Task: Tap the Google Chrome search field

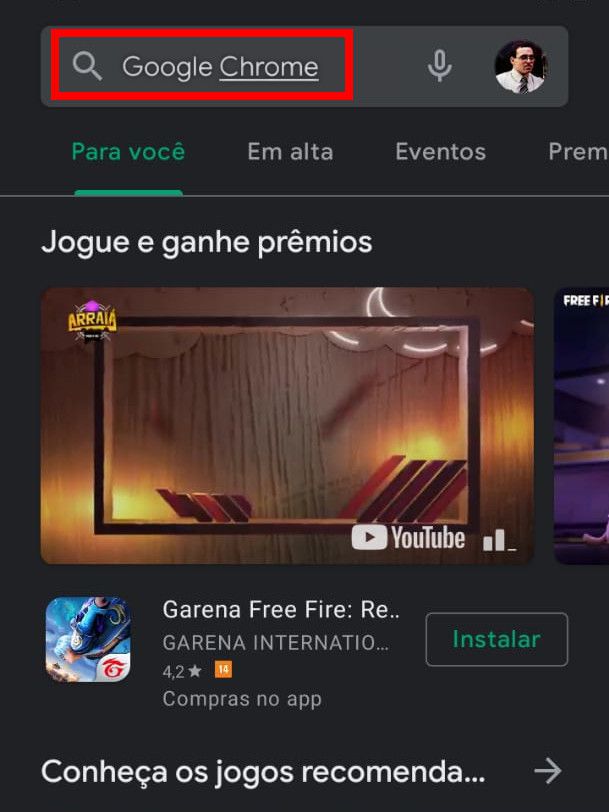Action: pos(220,67)
